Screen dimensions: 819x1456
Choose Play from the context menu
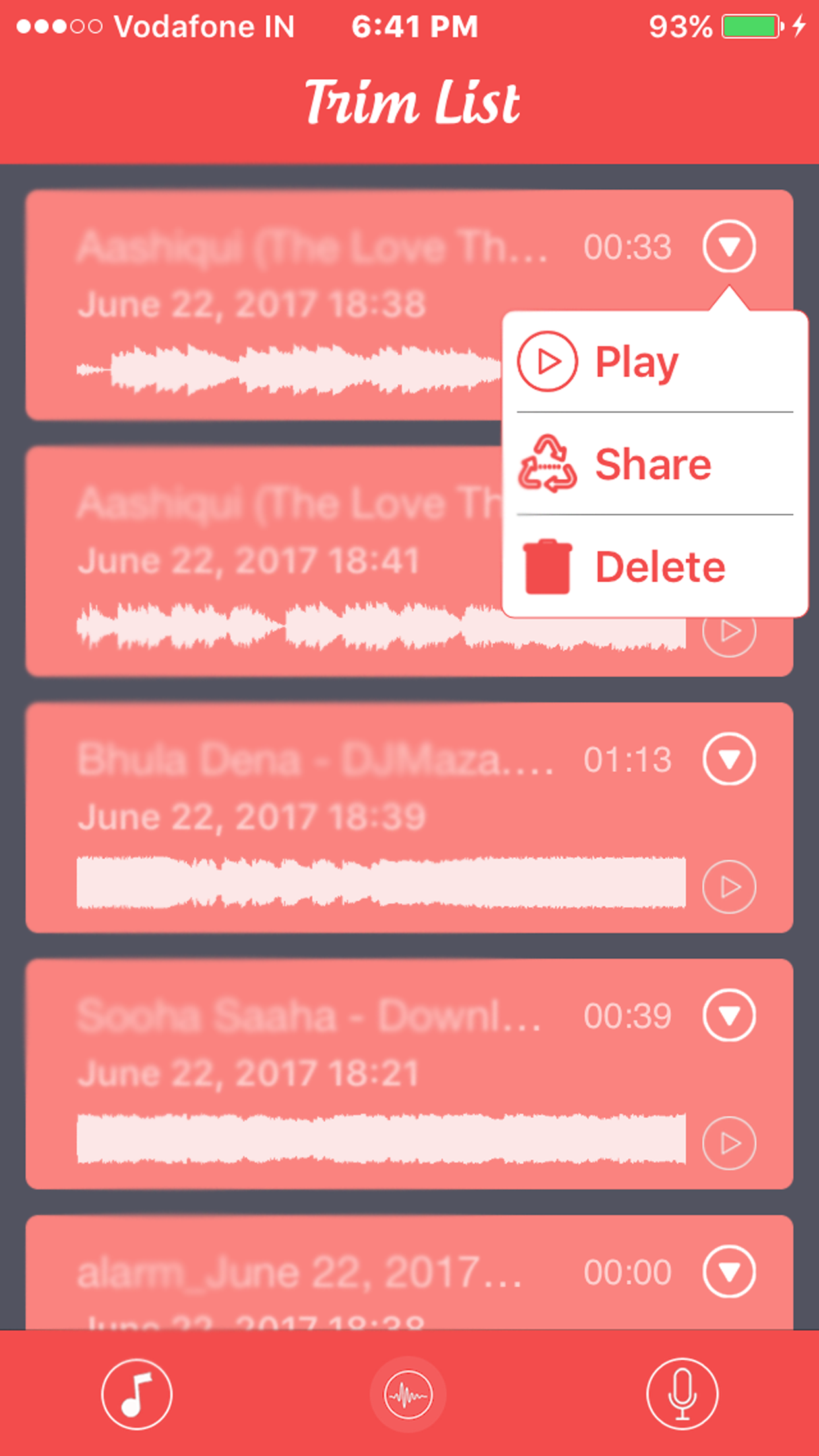pos(635,360)
